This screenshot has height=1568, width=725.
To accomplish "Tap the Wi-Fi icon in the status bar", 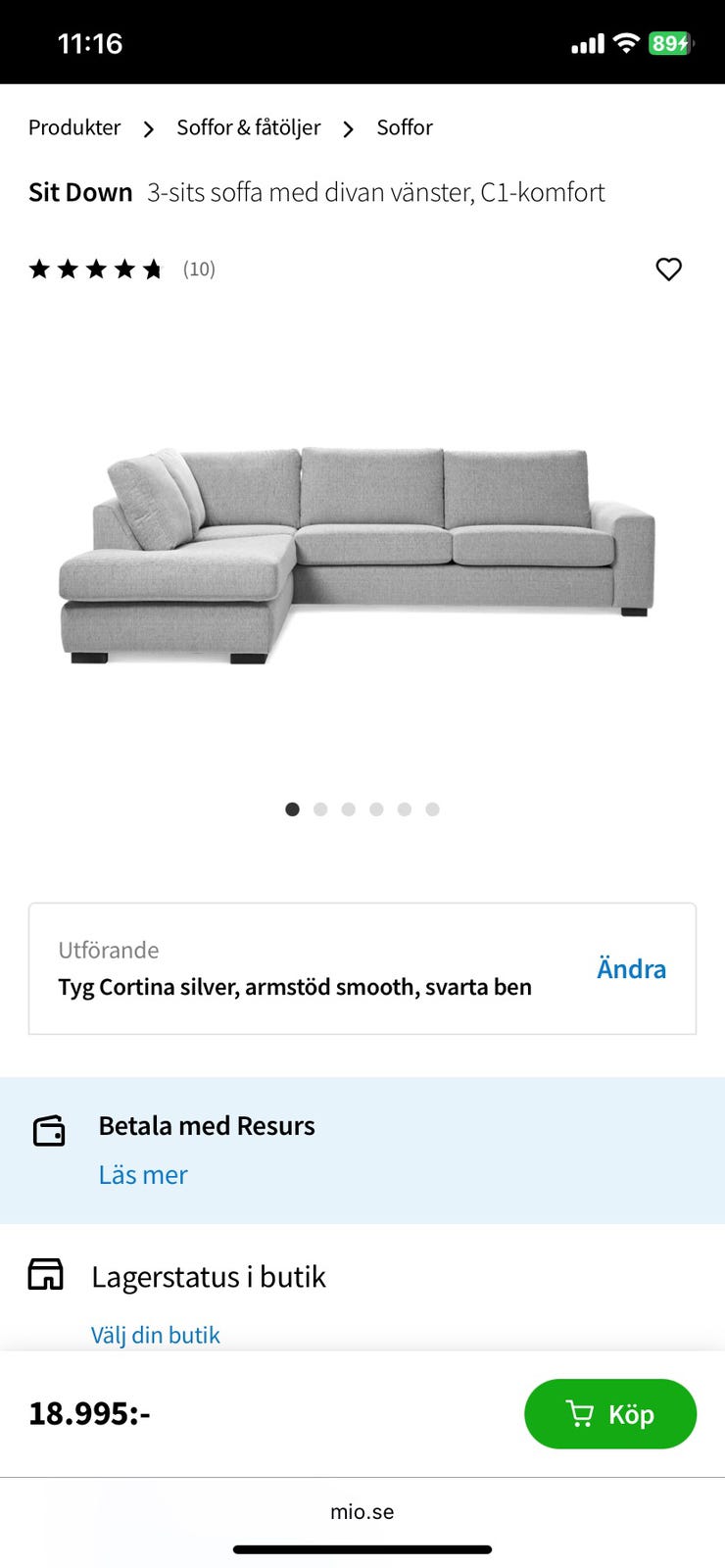I will (x=626, y=42).
